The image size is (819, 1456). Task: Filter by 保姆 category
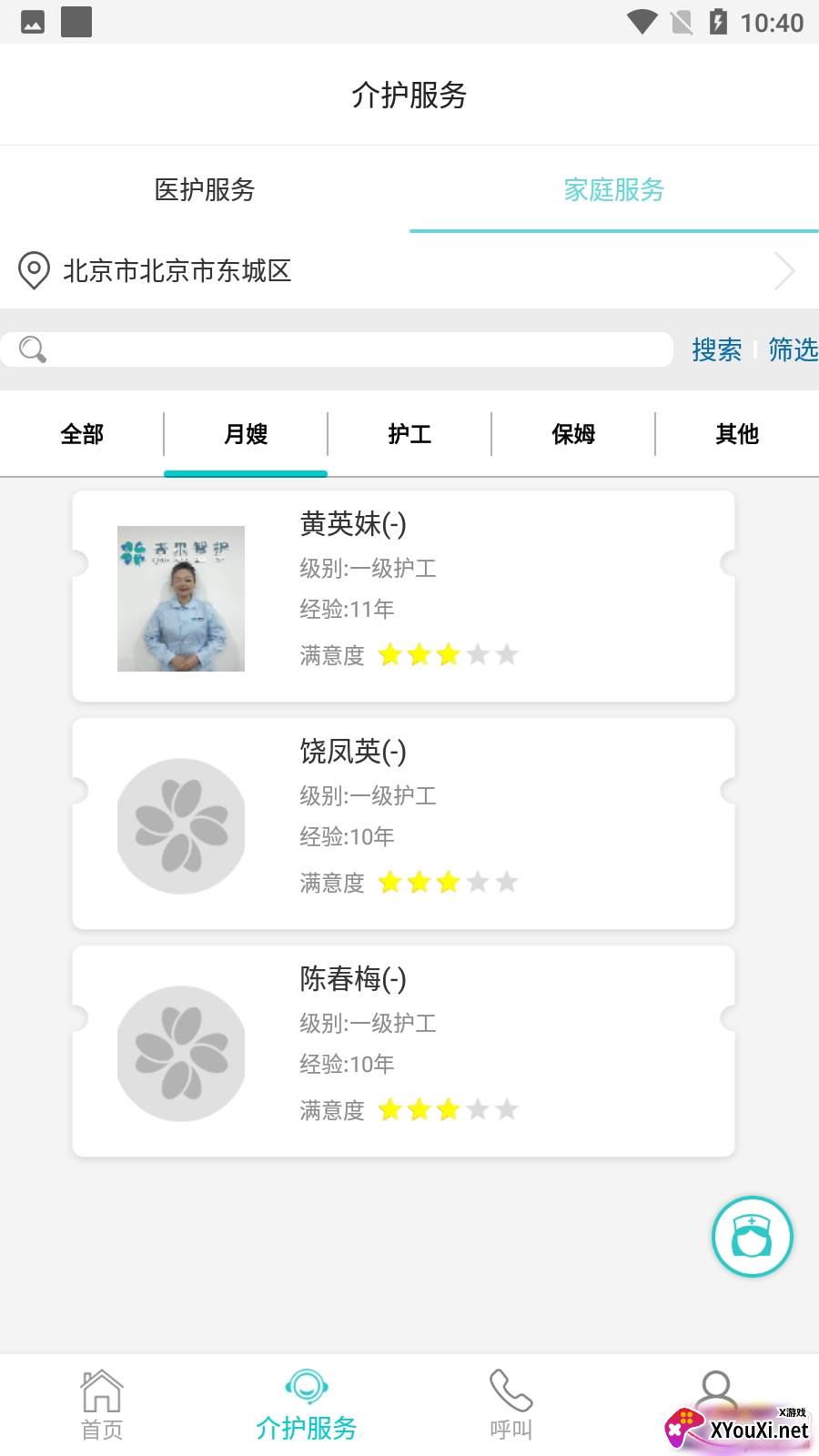pyautogui.click(x=573, y=434)
